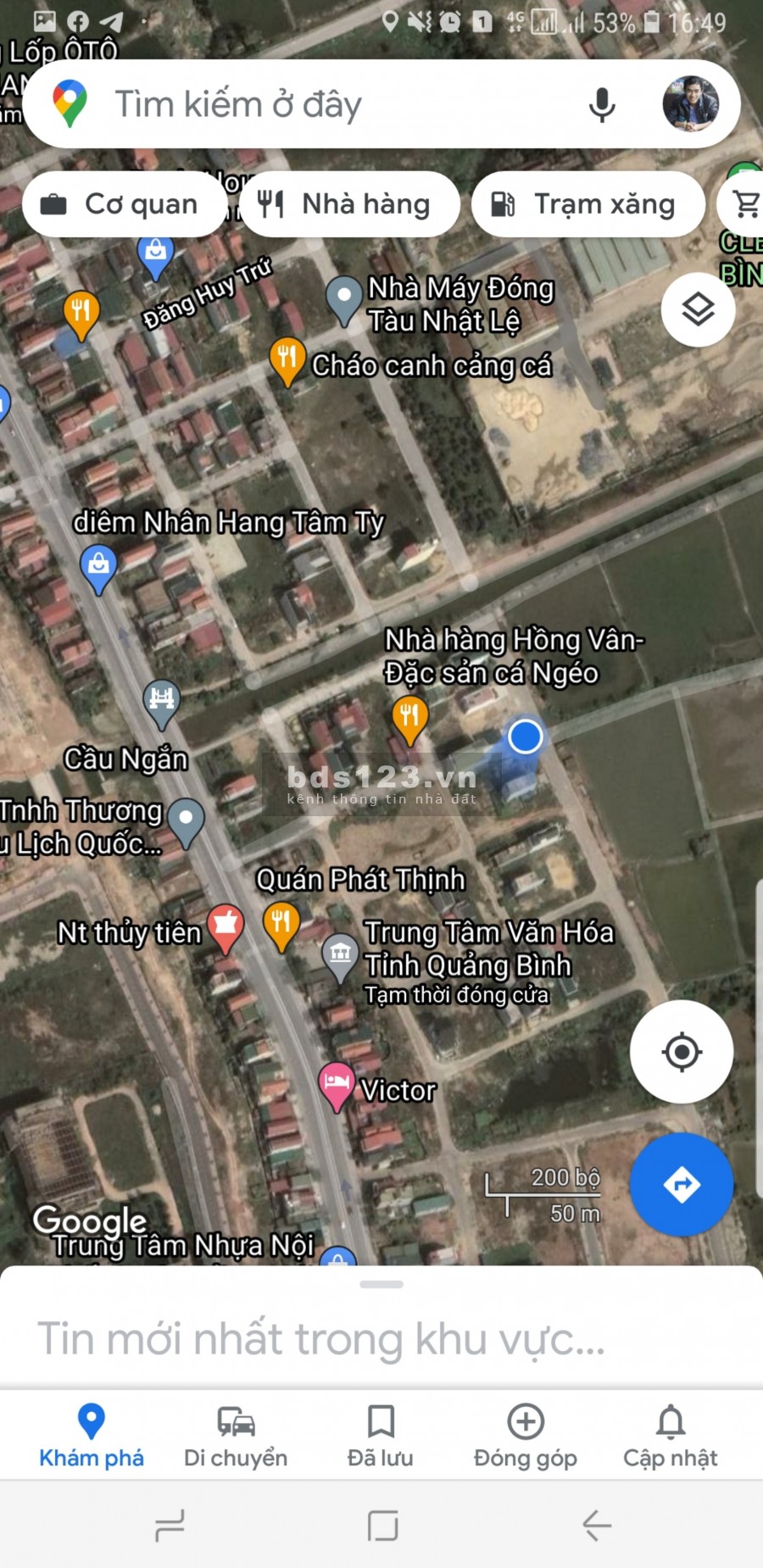This screenshot has height=1568, width=763.
Task: Open the Đã lưu tab
Action: [x=381, y=1436]
